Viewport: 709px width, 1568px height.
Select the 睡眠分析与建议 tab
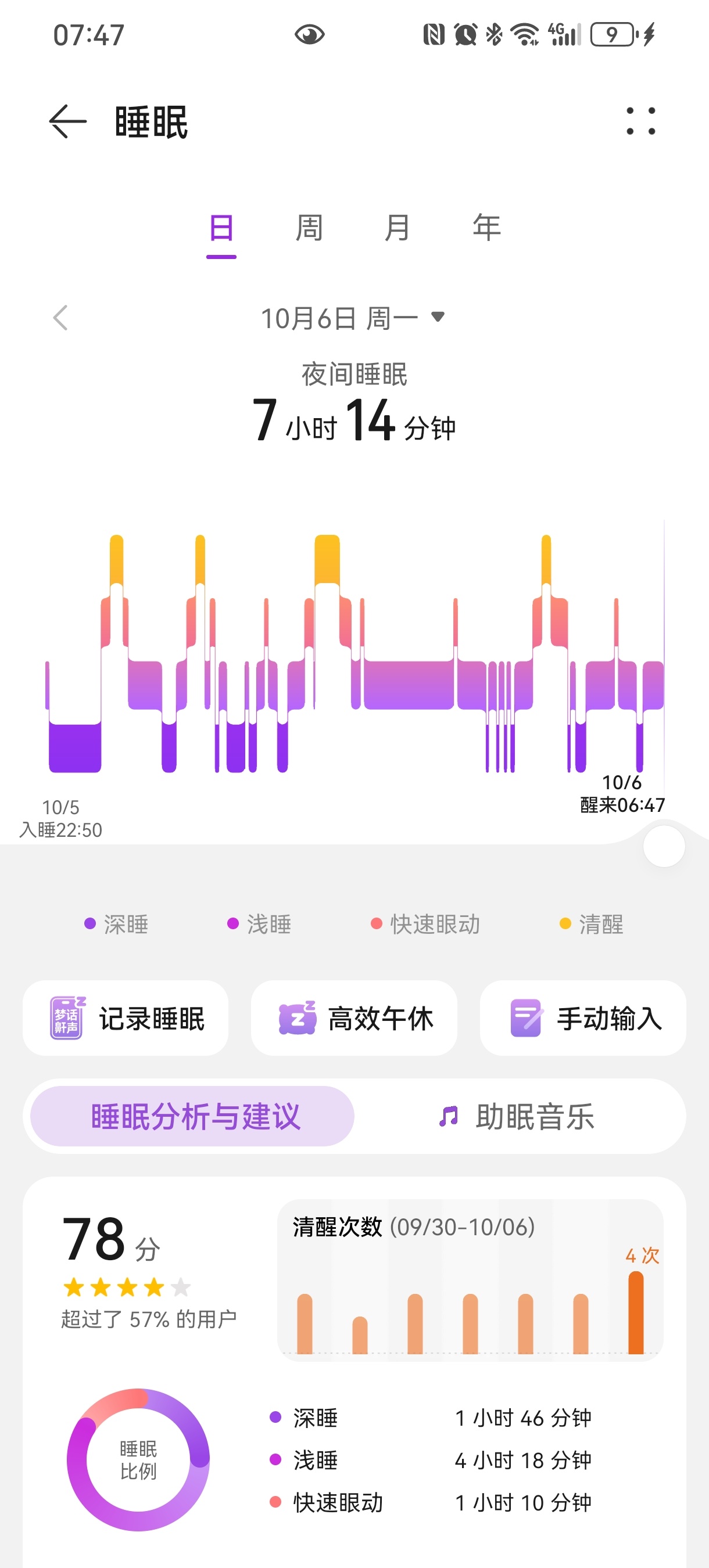coord(192,1116)
